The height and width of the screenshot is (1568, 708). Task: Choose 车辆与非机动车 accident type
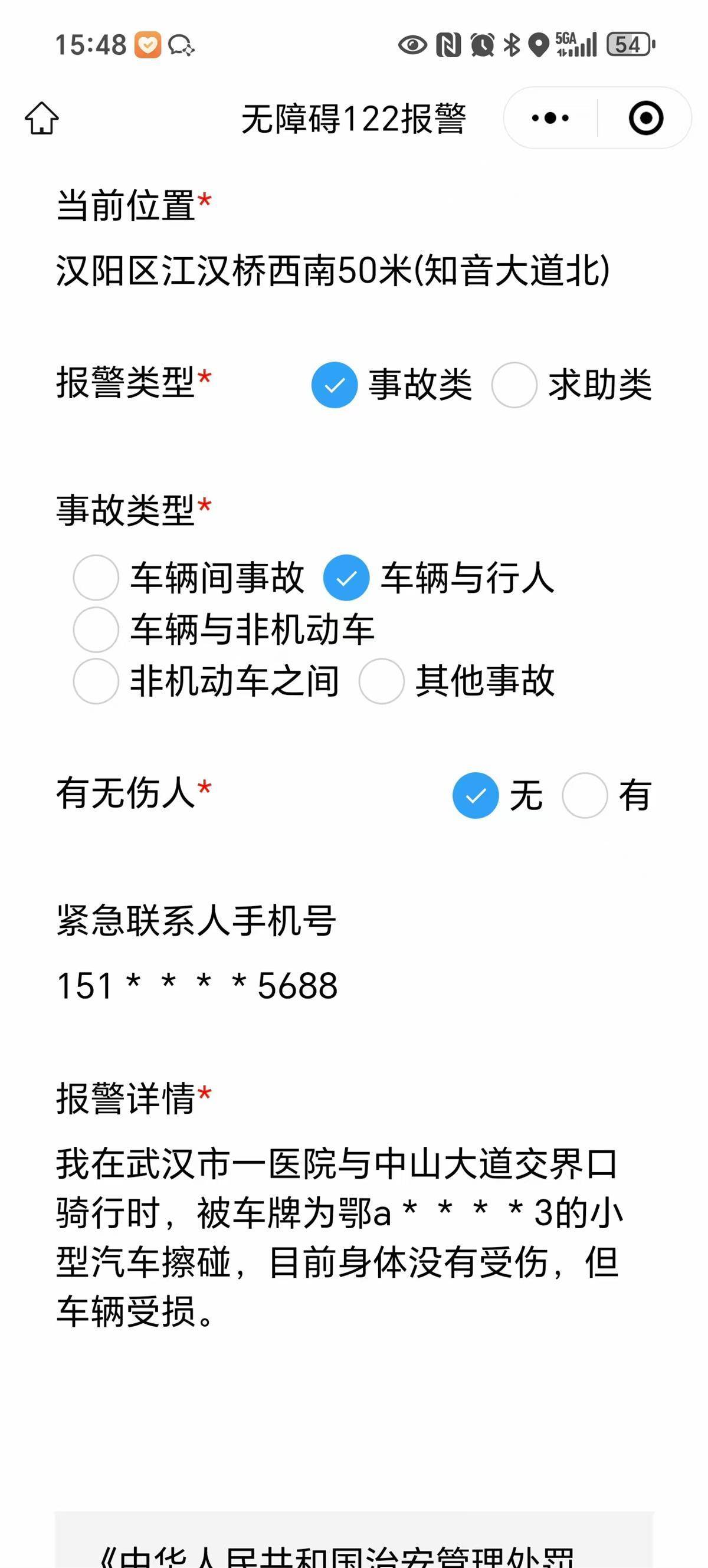point(96,629)
